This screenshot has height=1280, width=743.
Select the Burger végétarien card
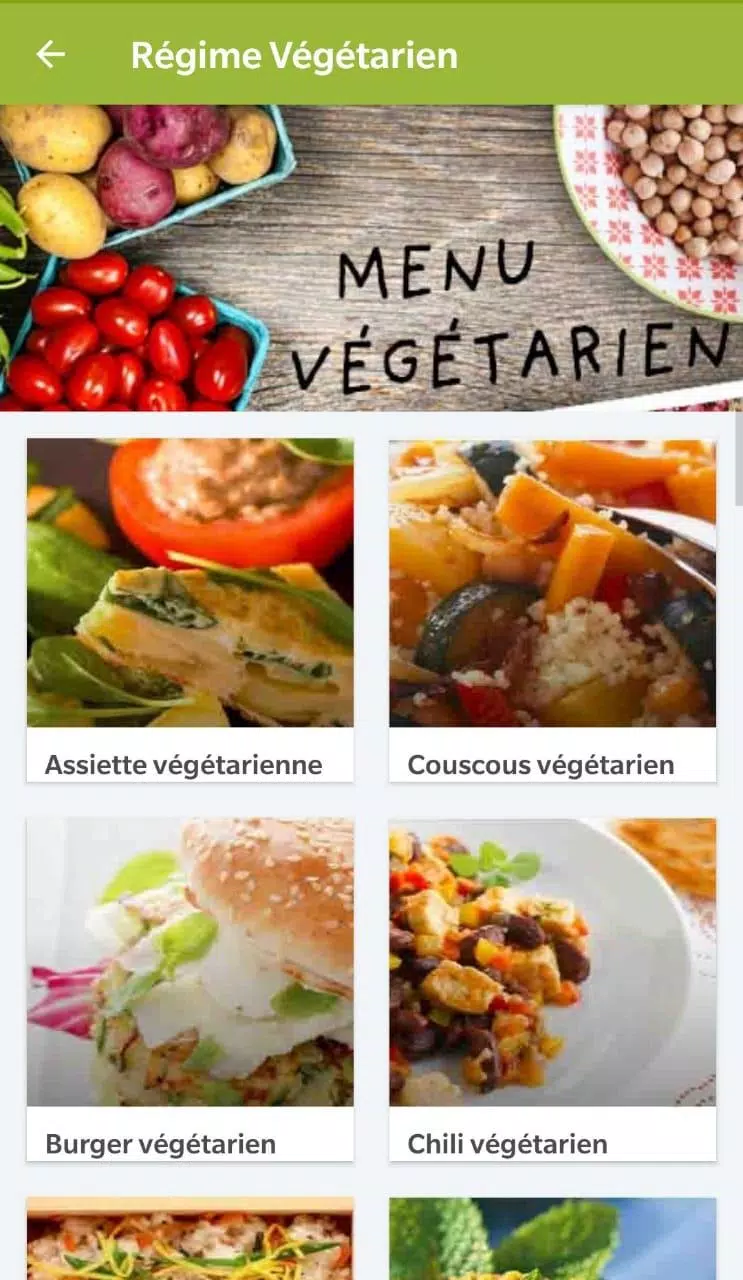coord(190,989)
